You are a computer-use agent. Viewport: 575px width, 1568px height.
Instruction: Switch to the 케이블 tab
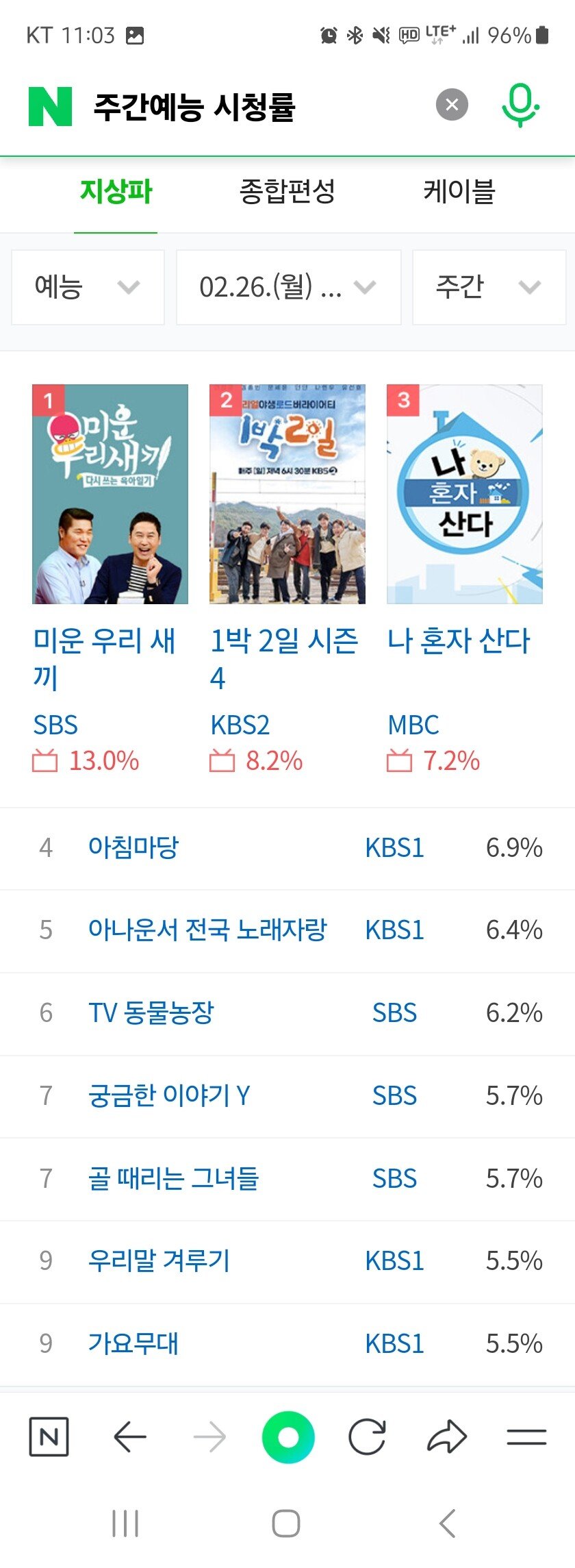pyautogui.click(x=459, y=191)
